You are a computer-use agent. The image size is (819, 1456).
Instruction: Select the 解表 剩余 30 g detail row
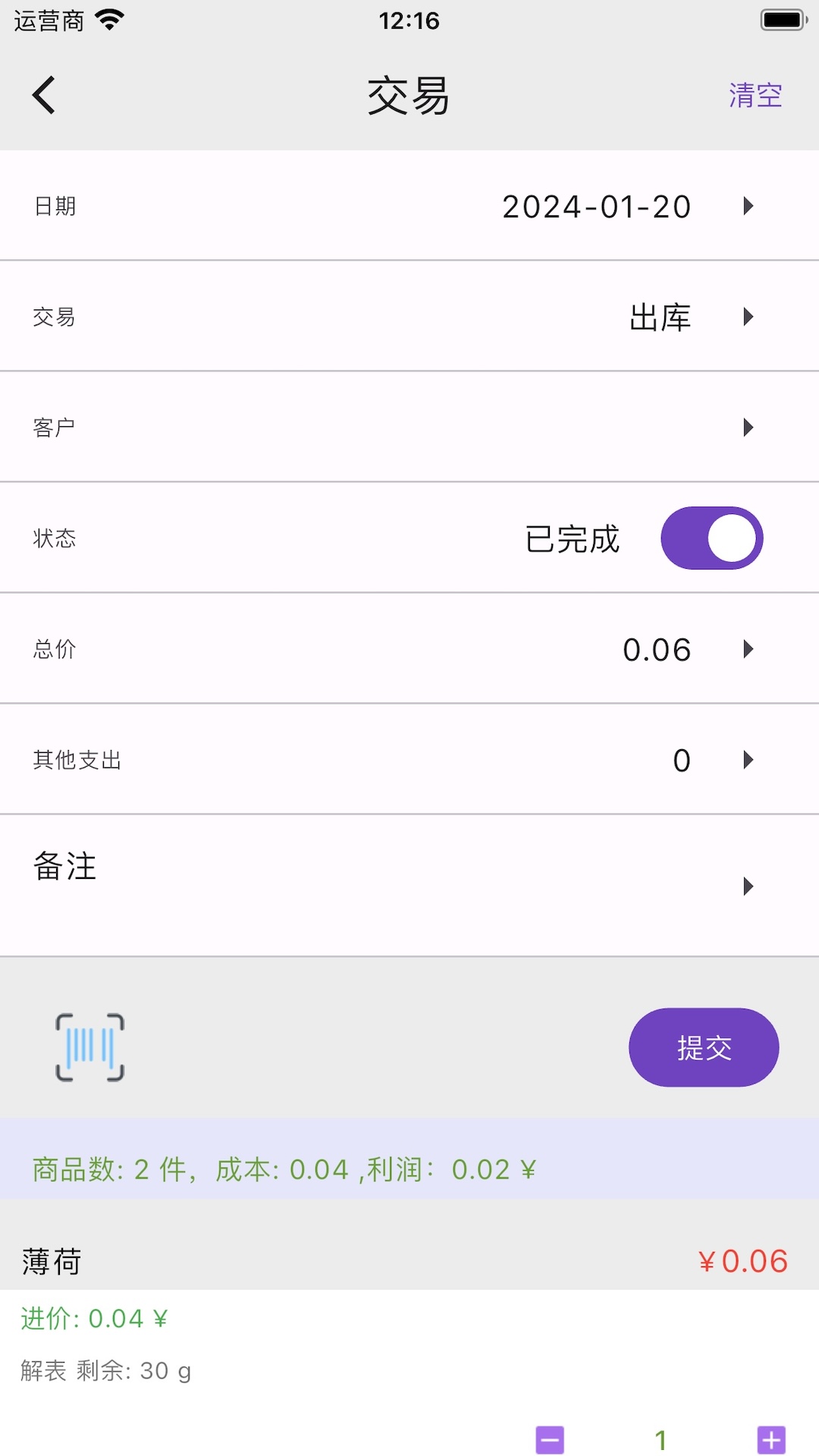(106, 1370)
